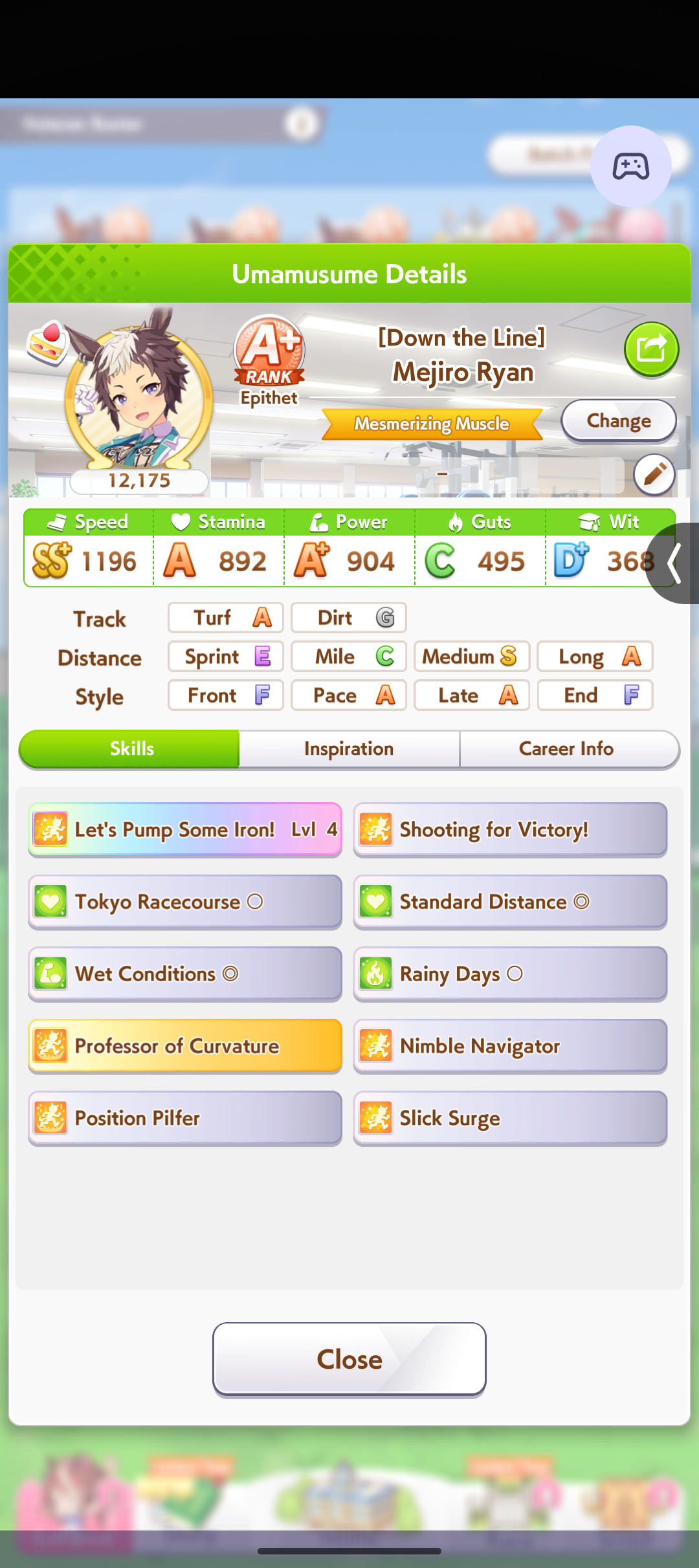This screenshot has width=699, height=1568.
Task: View Standard Distance skill info
Action: tap(510, 902)
